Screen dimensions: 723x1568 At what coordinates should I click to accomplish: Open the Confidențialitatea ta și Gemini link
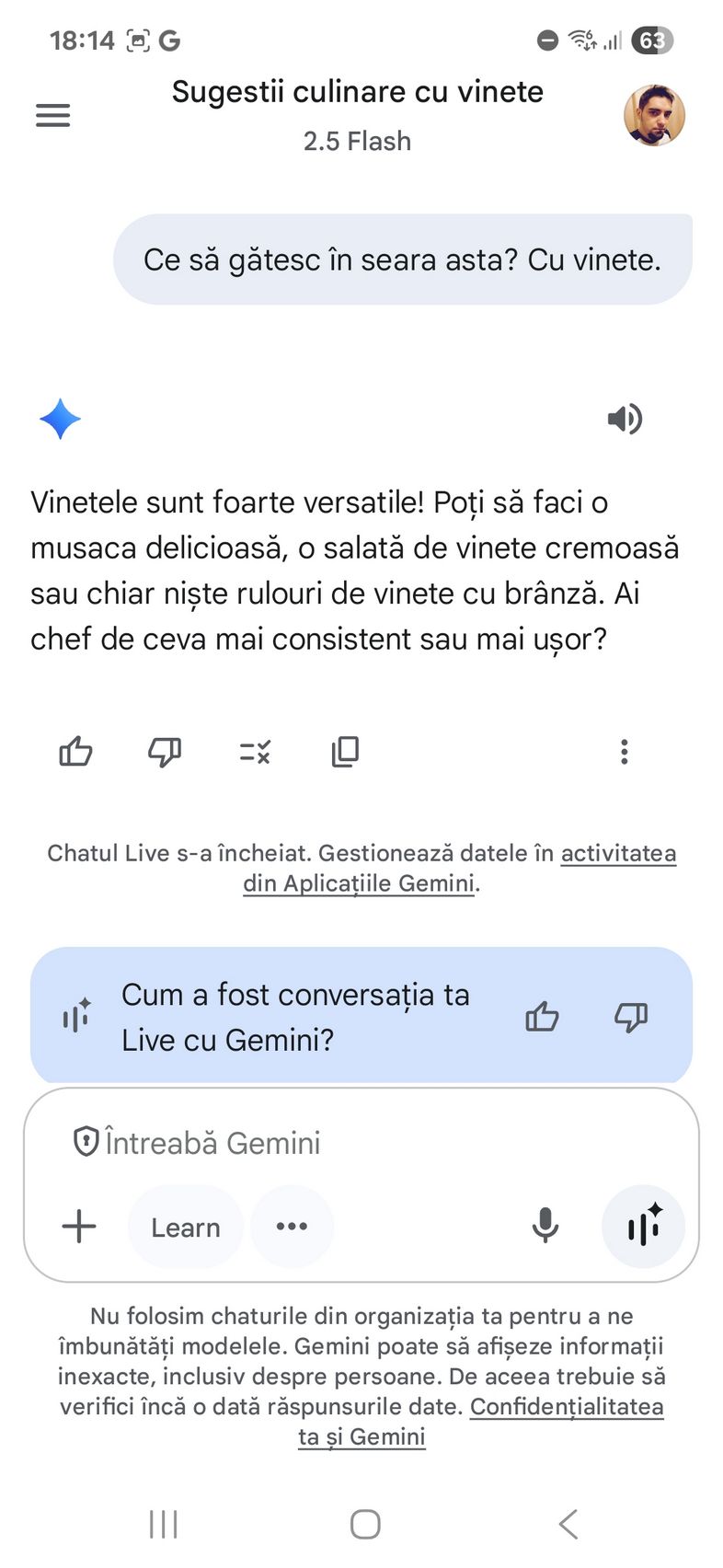point(481,1422)
